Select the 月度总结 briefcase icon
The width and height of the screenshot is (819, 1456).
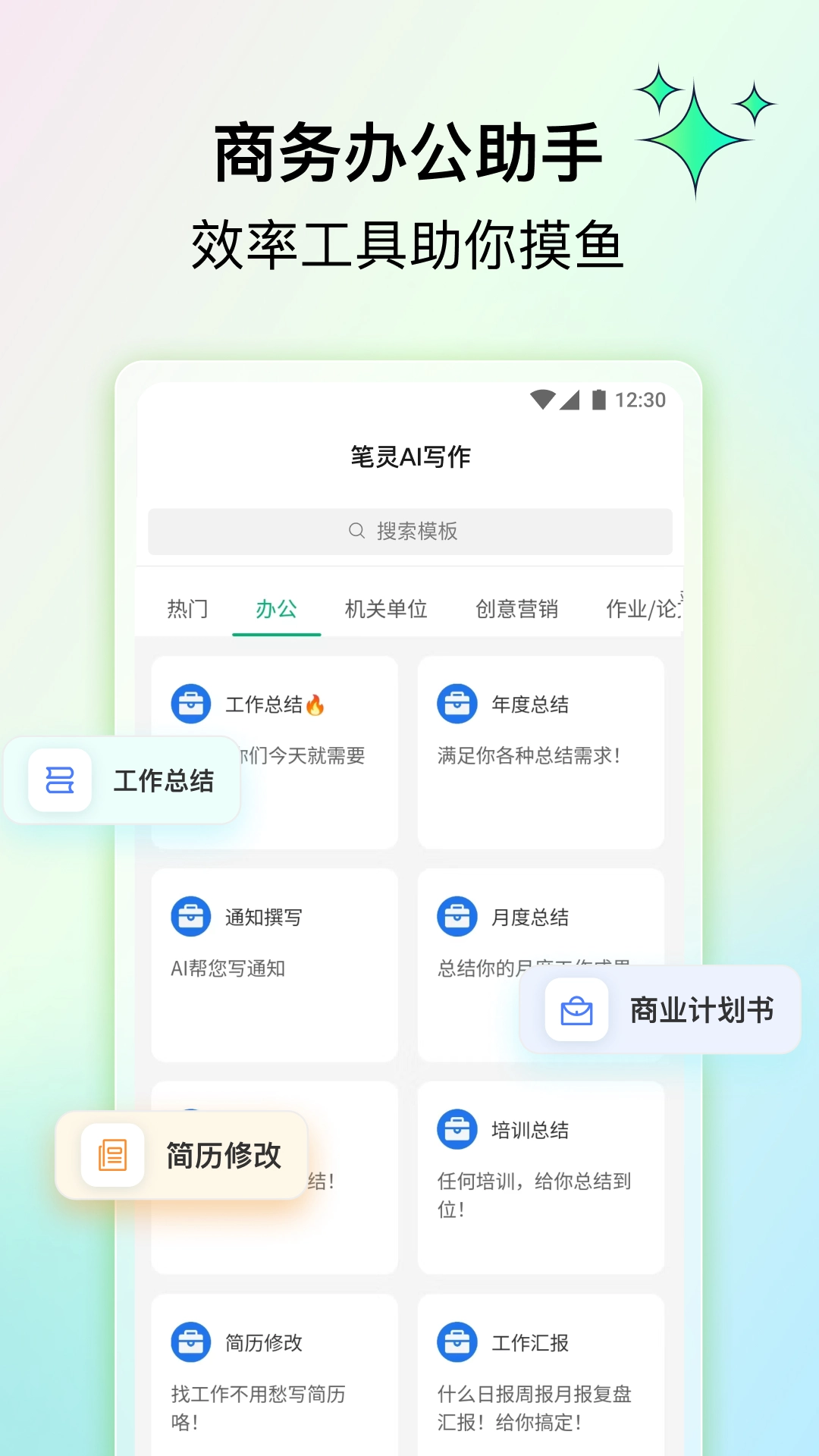(x=457, y=915)
